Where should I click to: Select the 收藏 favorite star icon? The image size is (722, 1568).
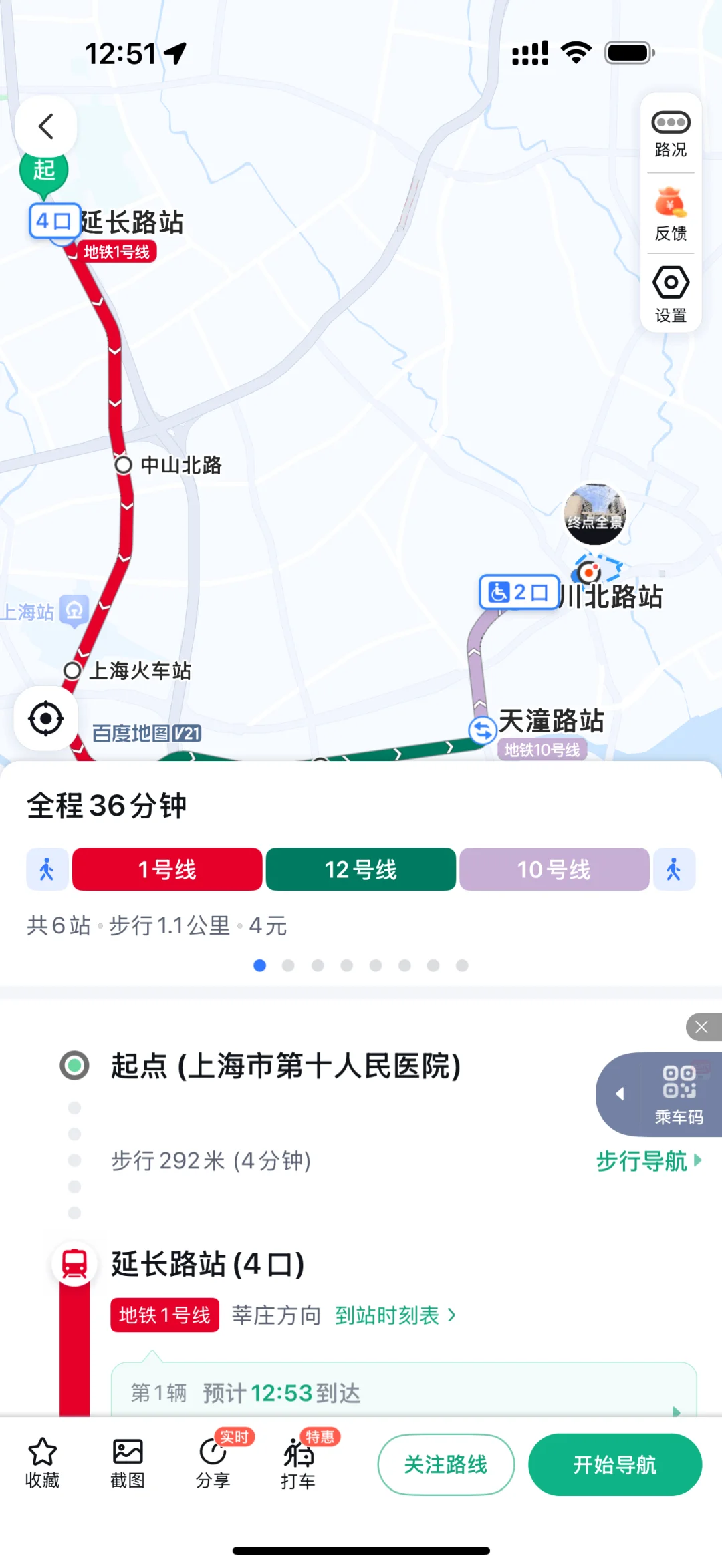pos(41,1463)
